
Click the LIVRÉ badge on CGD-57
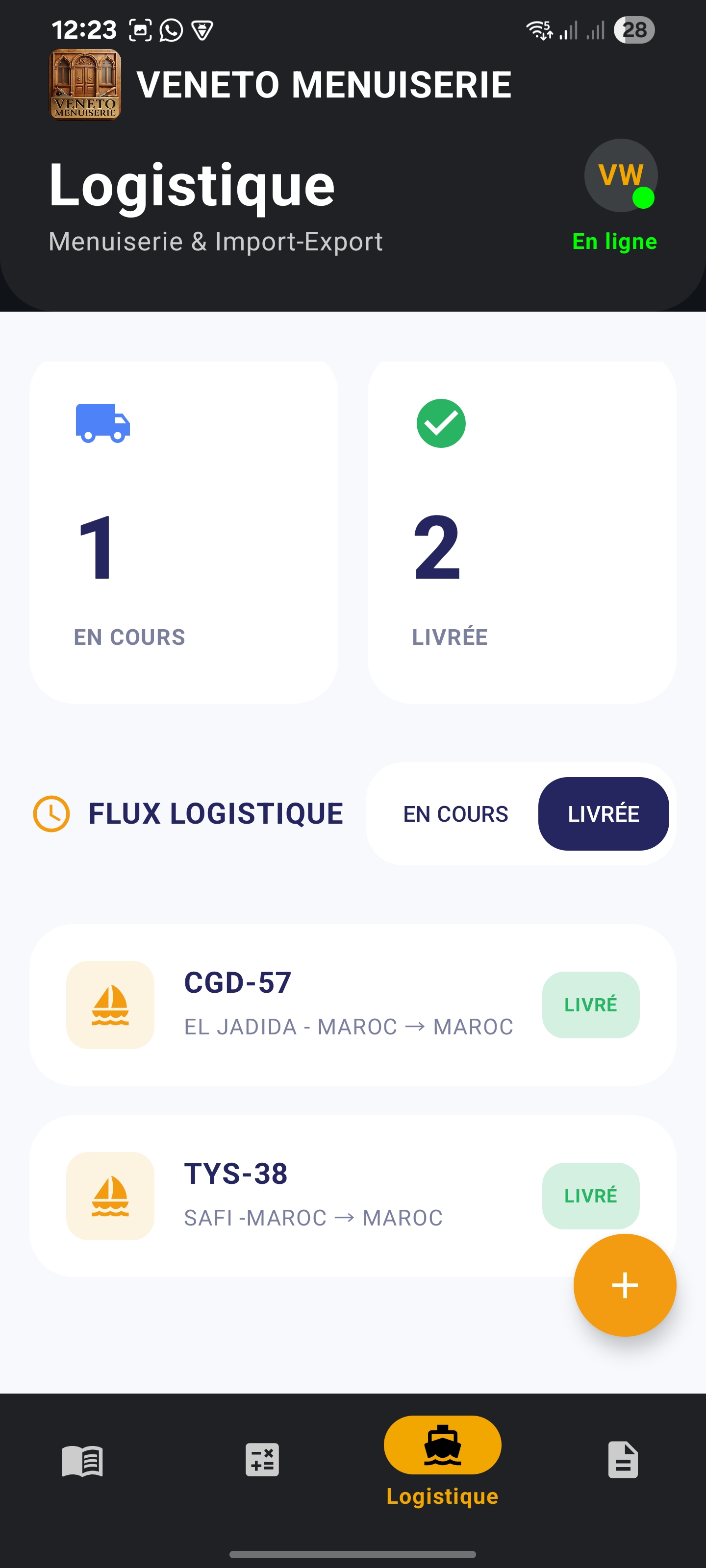(590, 1004)
